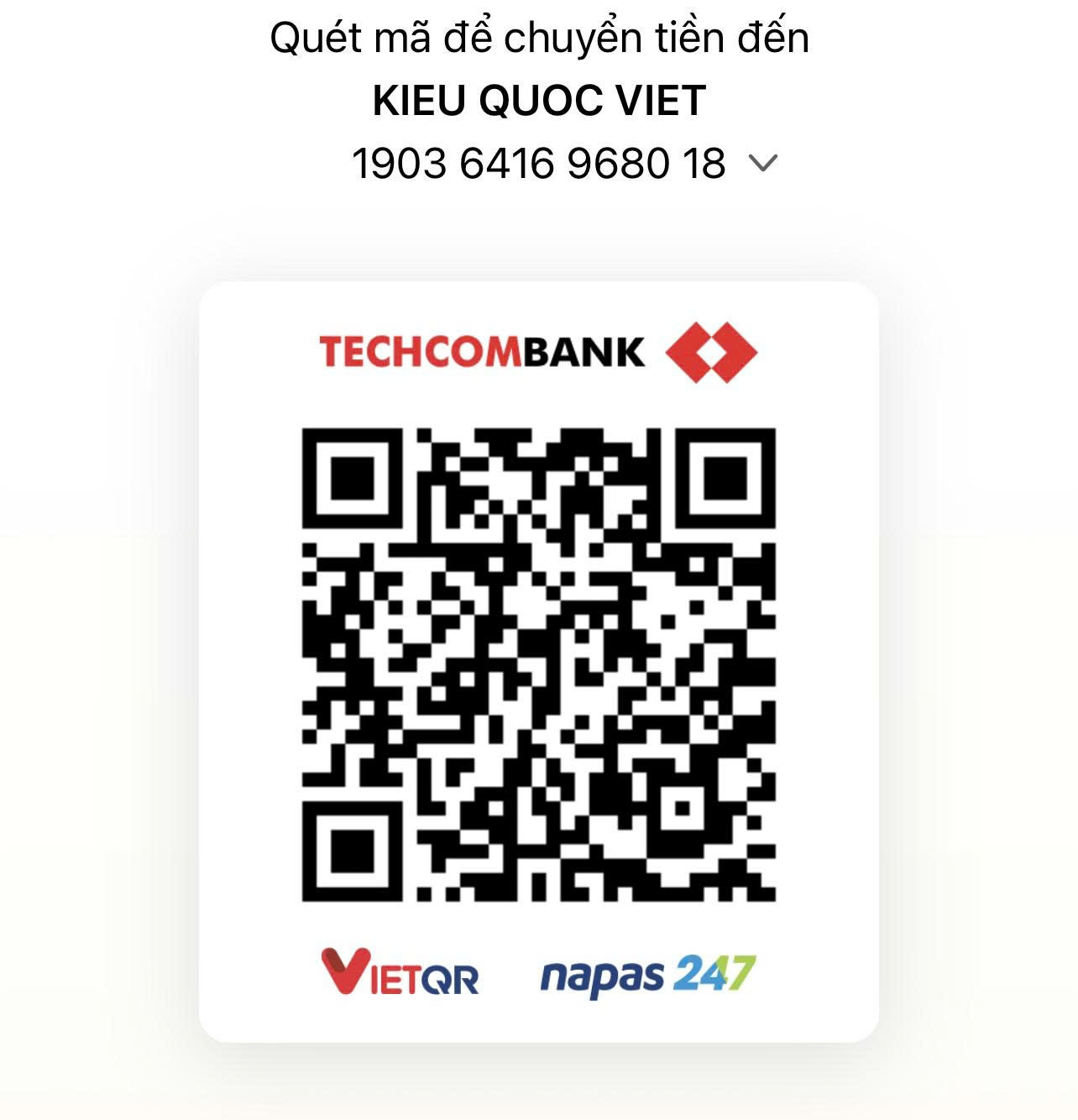Expand the account number dropdown chevron

(x=762, y=163)
